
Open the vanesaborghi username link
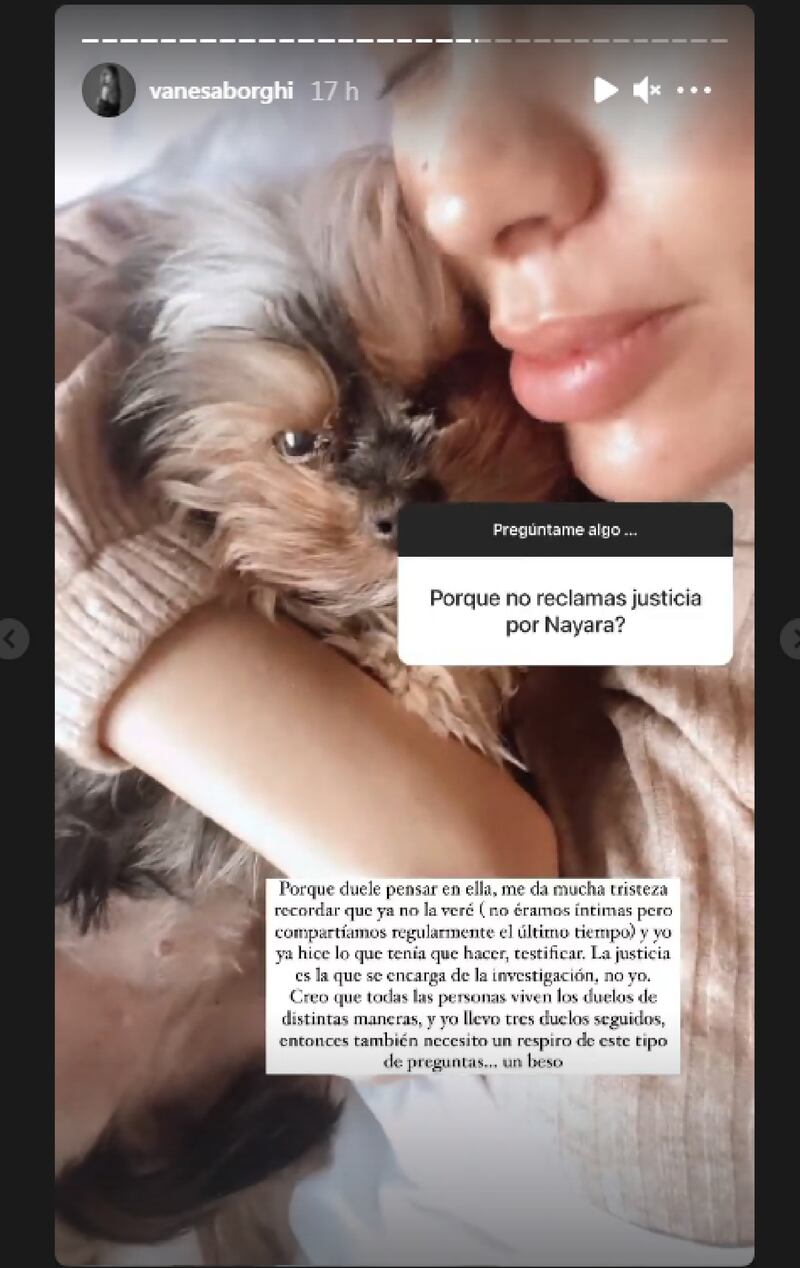coord(220,90)
